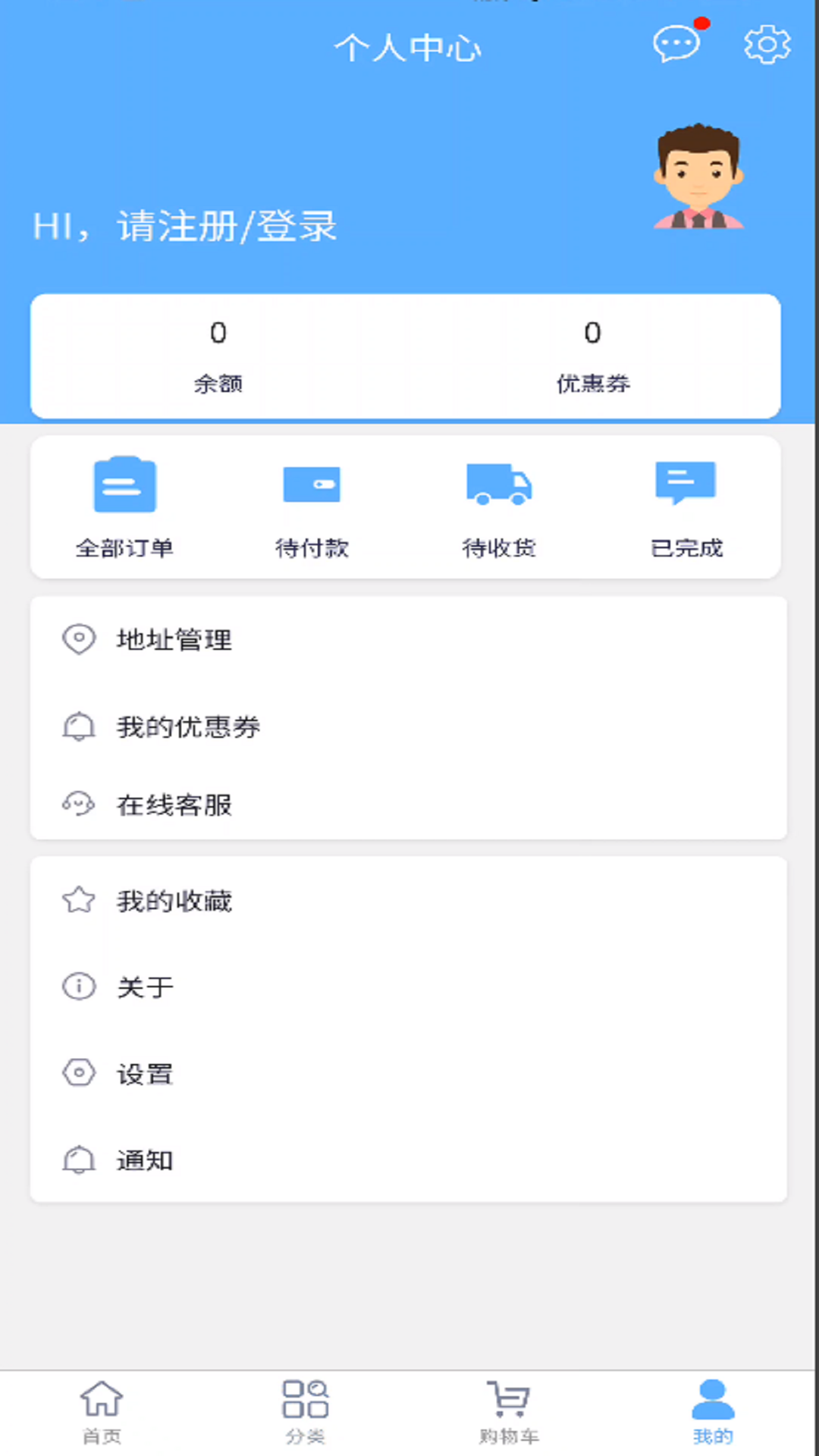Viewport: 819px width, 1456px height.
Task: Check 待收货 awaiting delivery orders
Action: click(498, 504)
